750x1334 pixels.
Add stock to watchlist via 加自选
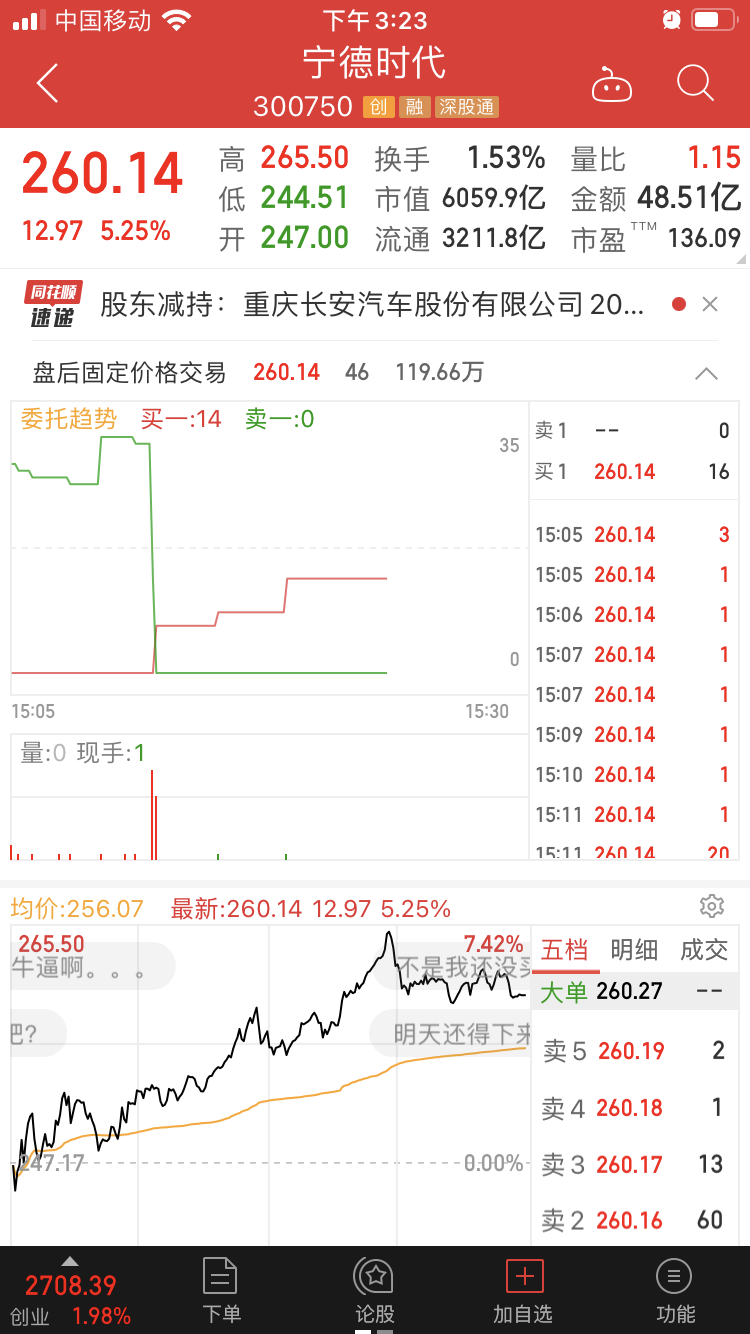pos(523,1290)
